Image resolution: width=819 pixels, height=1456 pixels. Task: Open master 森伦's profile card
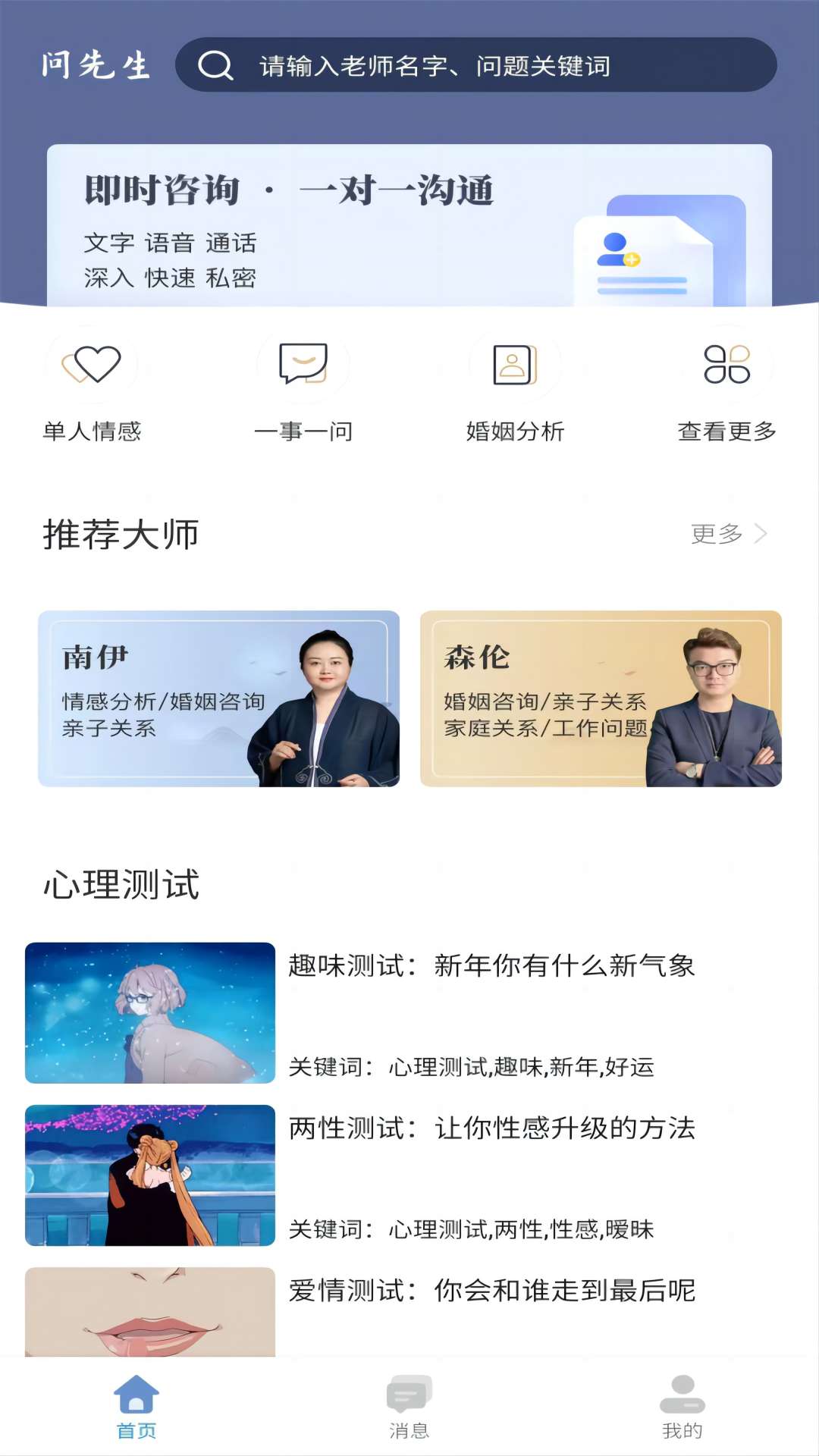pos(601,698)
